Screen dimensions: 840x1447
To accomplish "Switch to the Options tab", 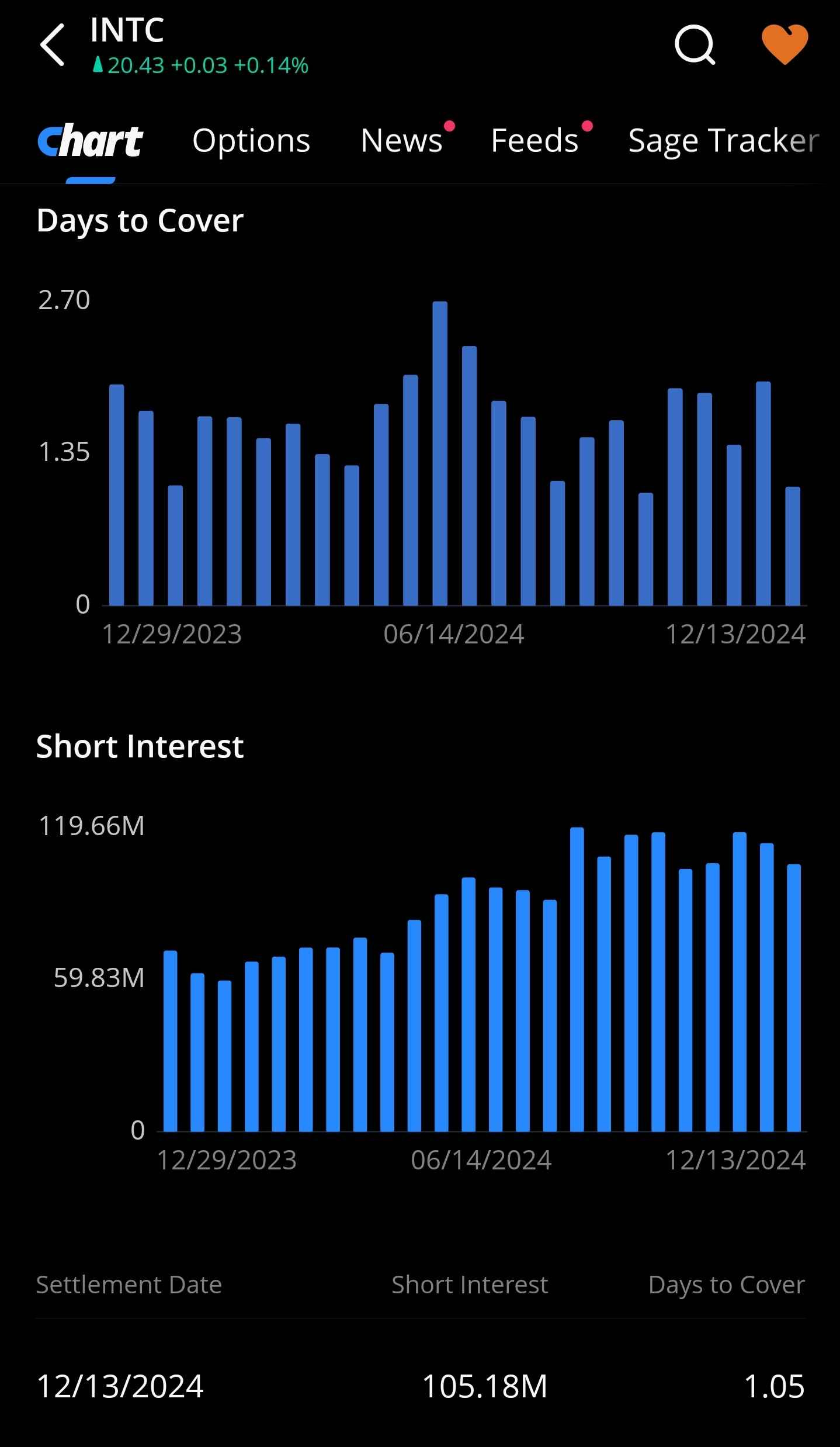I will 251,141.
